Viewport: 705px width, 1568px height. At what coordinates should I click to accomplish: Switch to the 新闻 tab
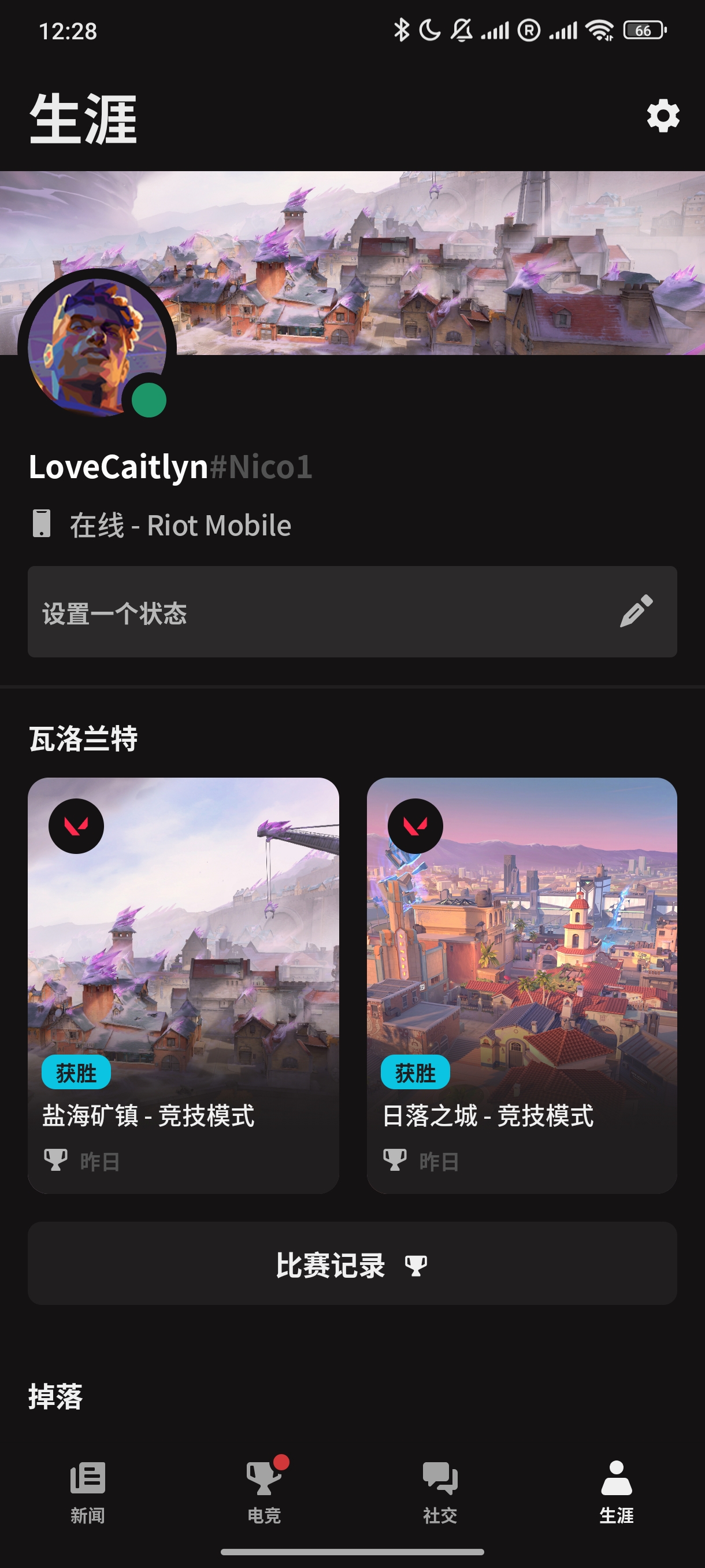pos(88,1489)
